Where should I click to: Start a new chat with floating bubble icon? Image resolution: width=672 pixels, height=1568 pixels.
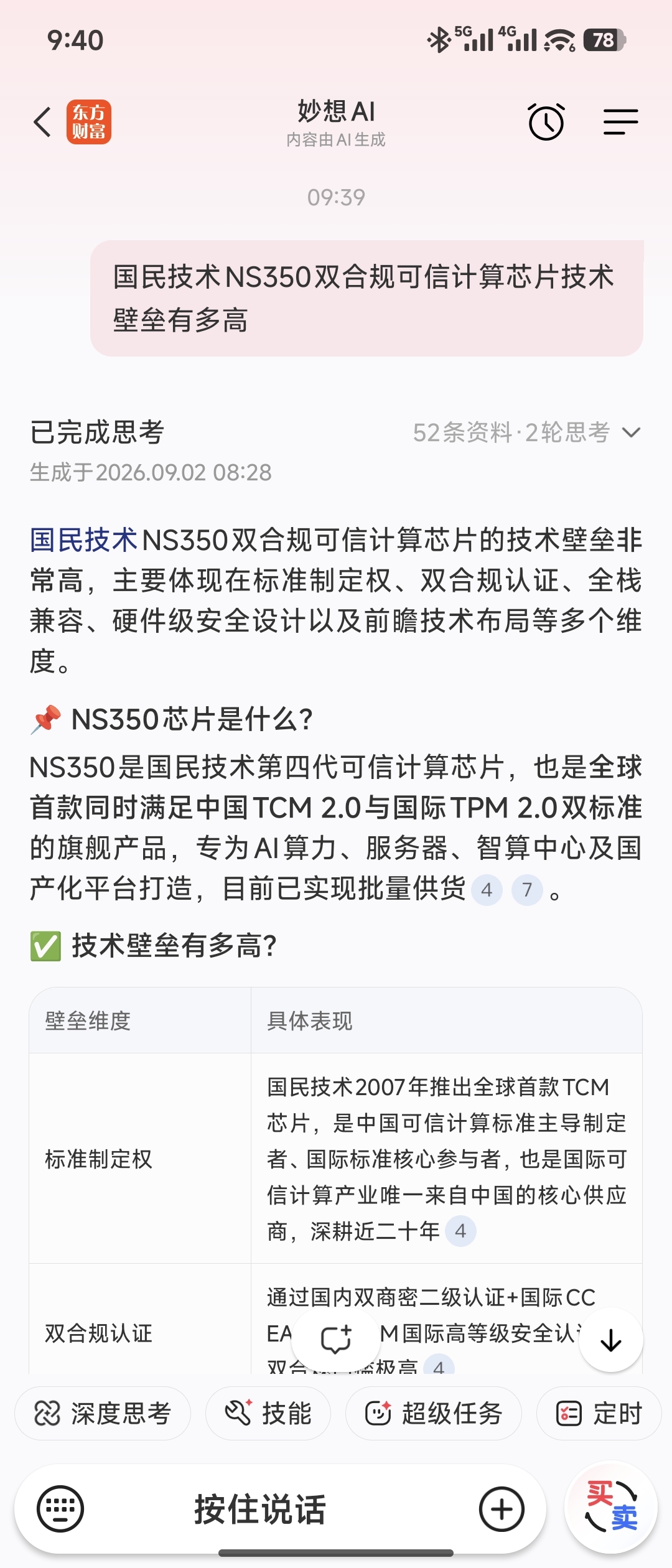click(336, 1340)
